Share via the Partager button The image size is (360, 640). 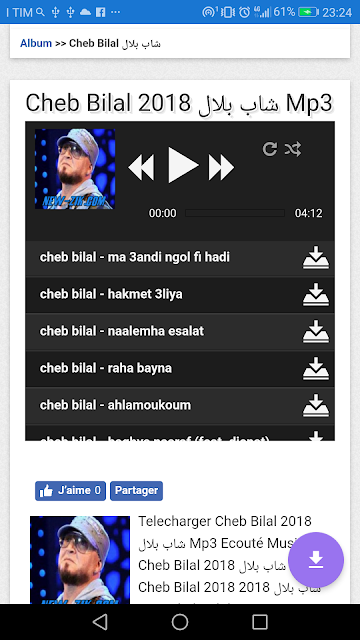(136, 491)
